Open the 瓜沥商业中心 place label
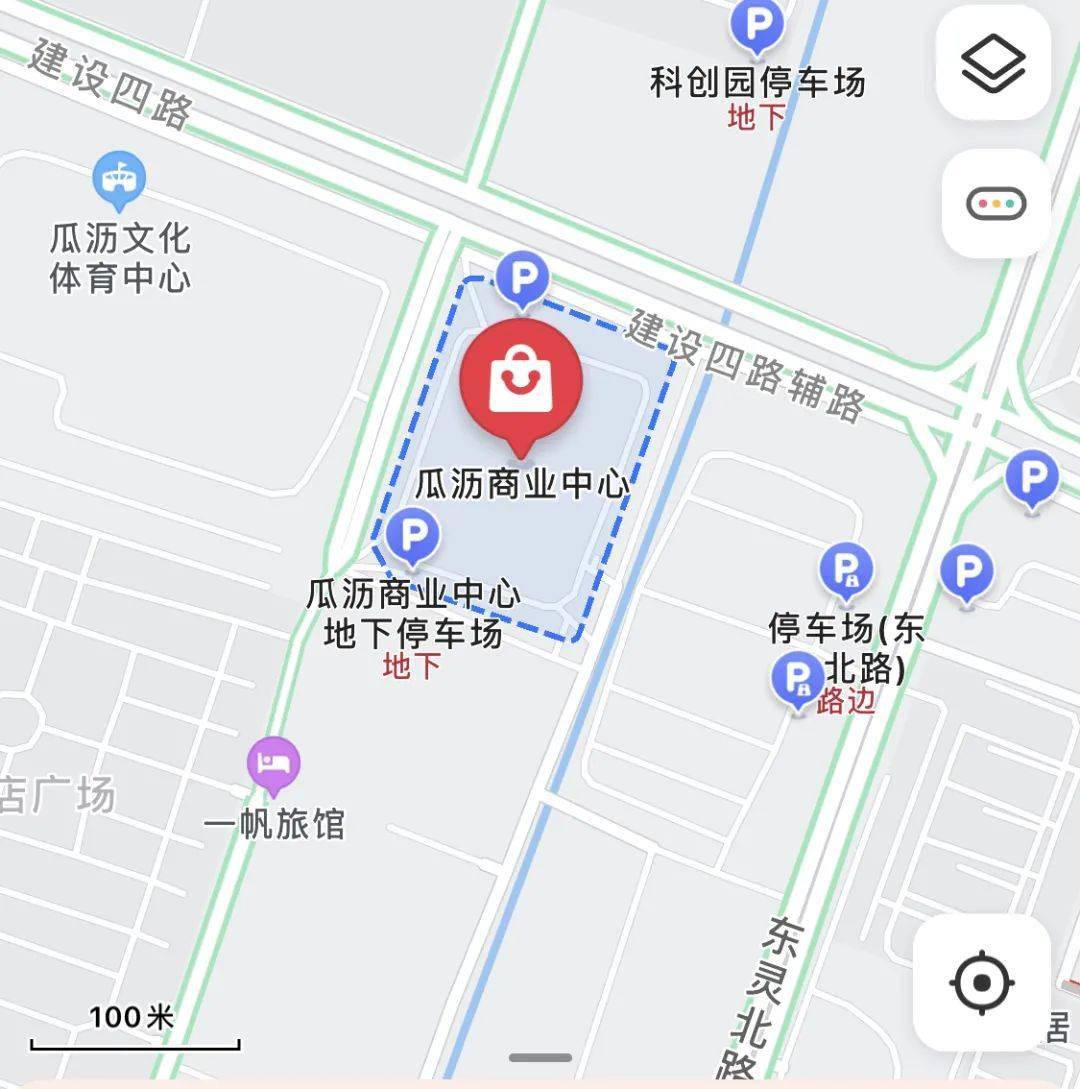The width and height of the screenshot is (1080, 1089). [x=524, y=483]
